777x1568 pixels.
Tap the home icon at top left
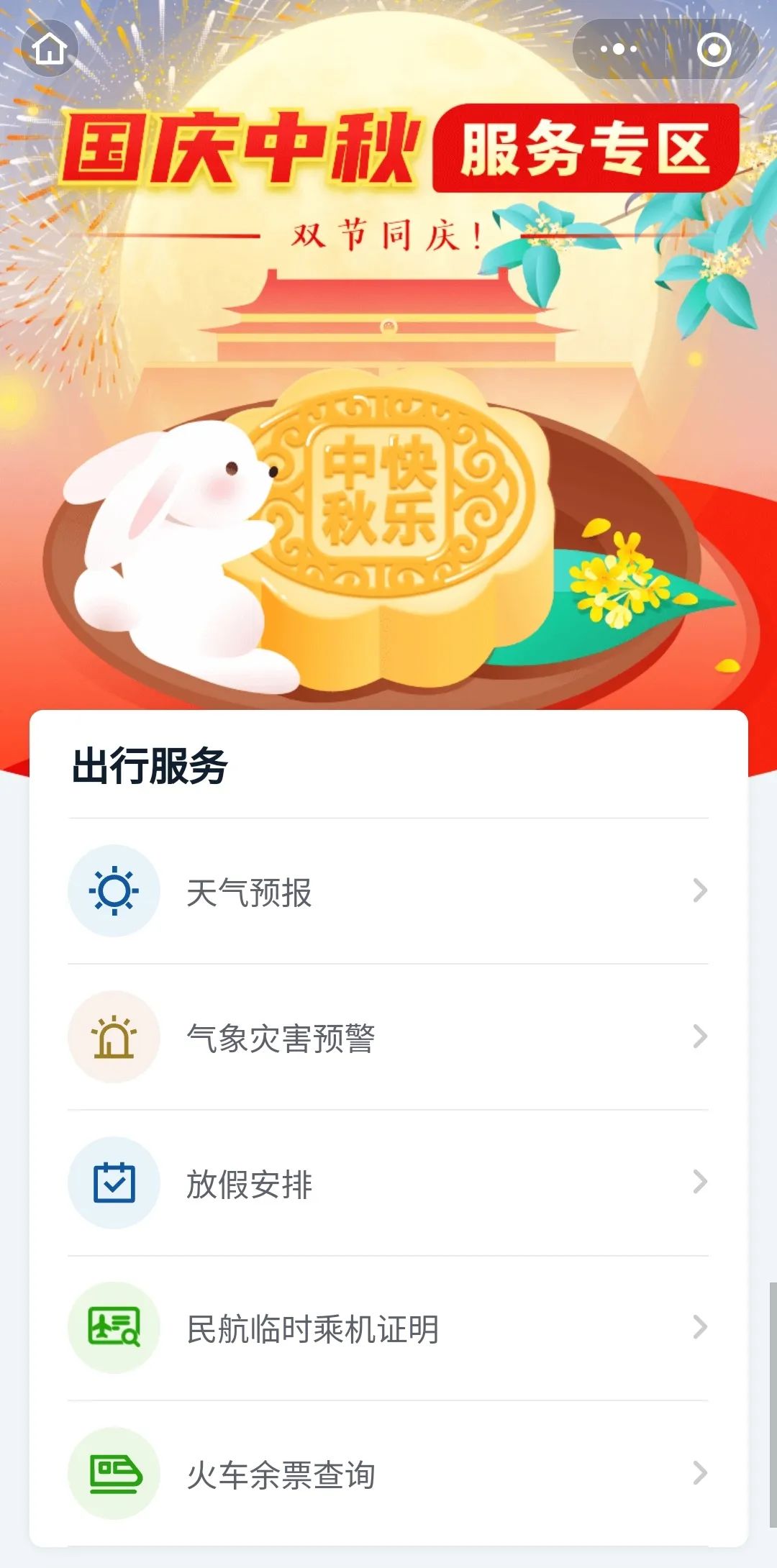click(x=50, y=49)
